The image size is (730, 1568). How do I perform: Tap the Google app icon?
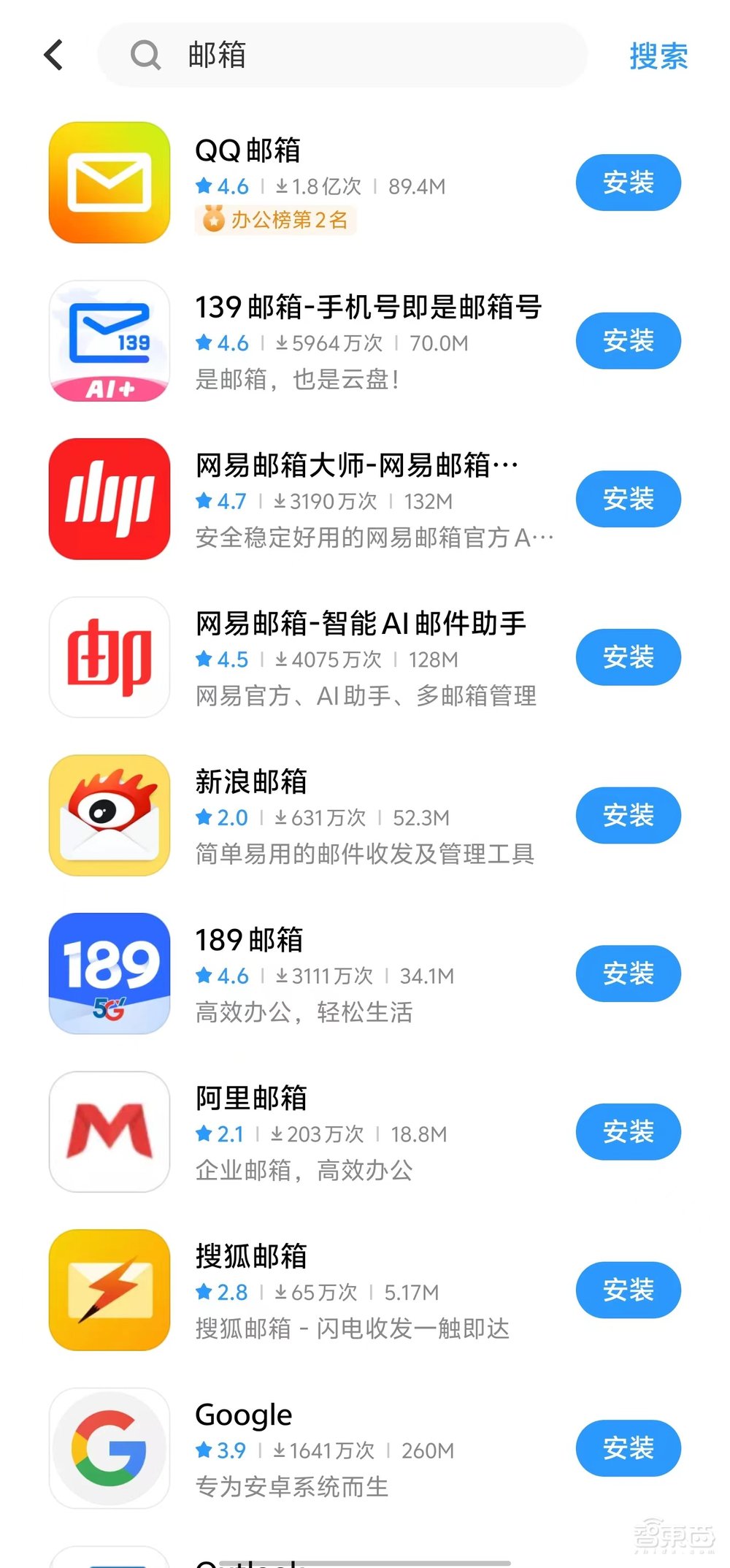[109, 1448]
